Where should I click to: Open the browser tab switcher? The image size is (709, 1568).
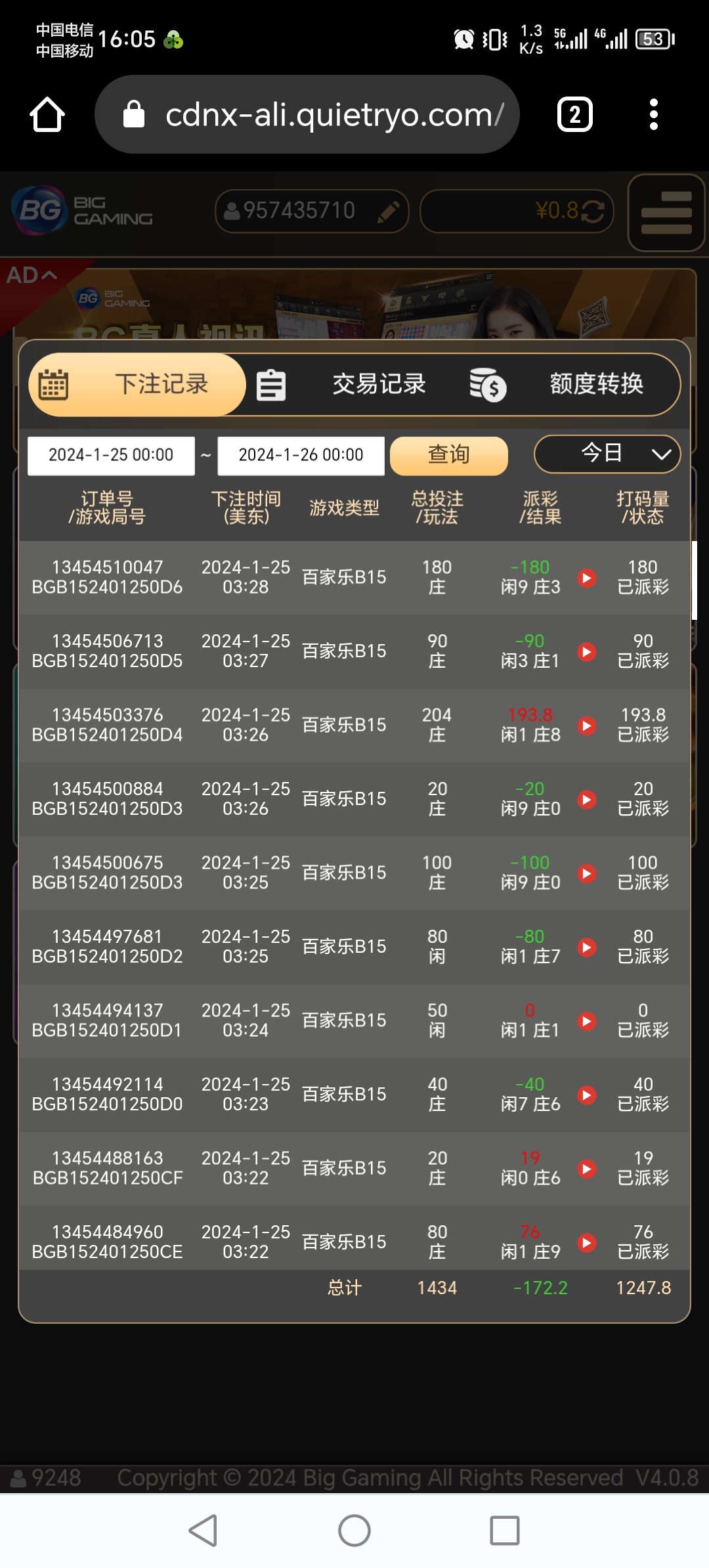574,115
